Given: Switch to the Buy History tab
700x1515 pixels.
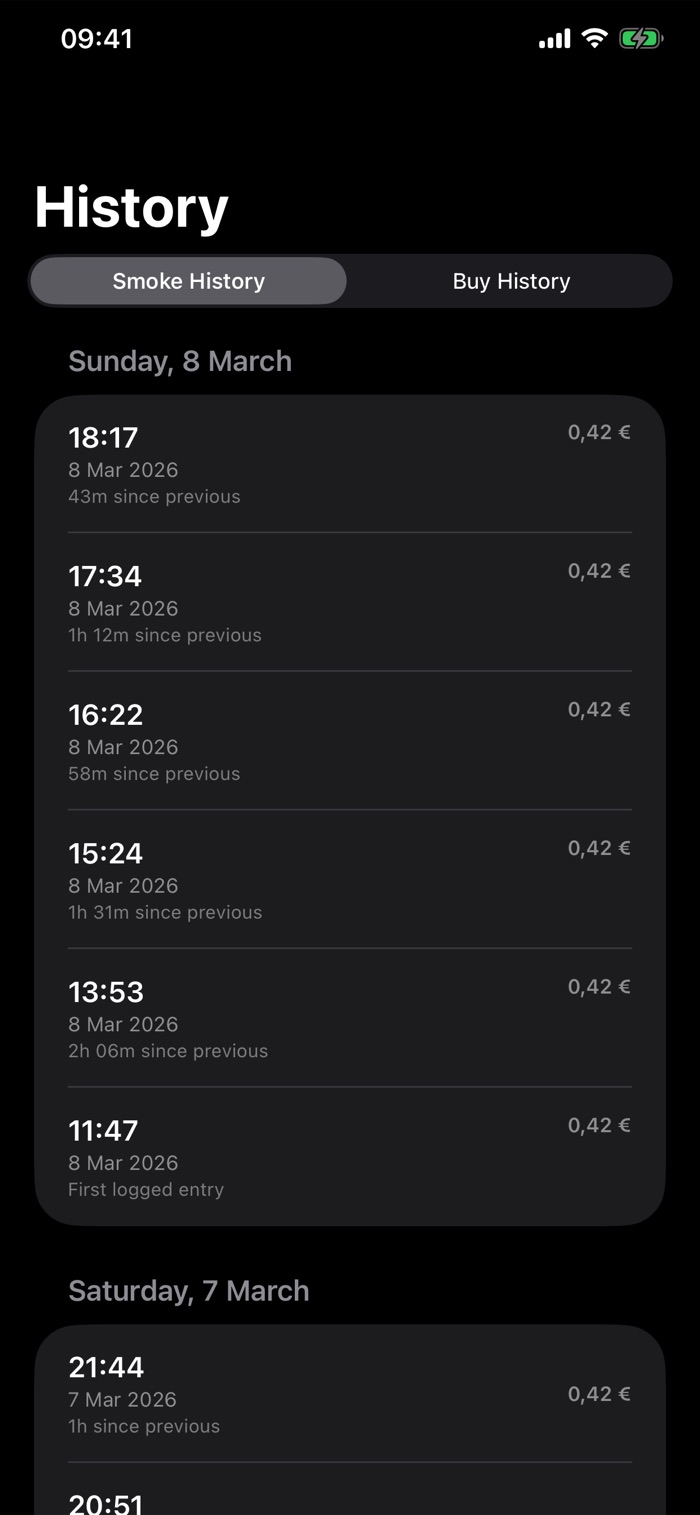Looking at the screenshot, I should [511, 281].
